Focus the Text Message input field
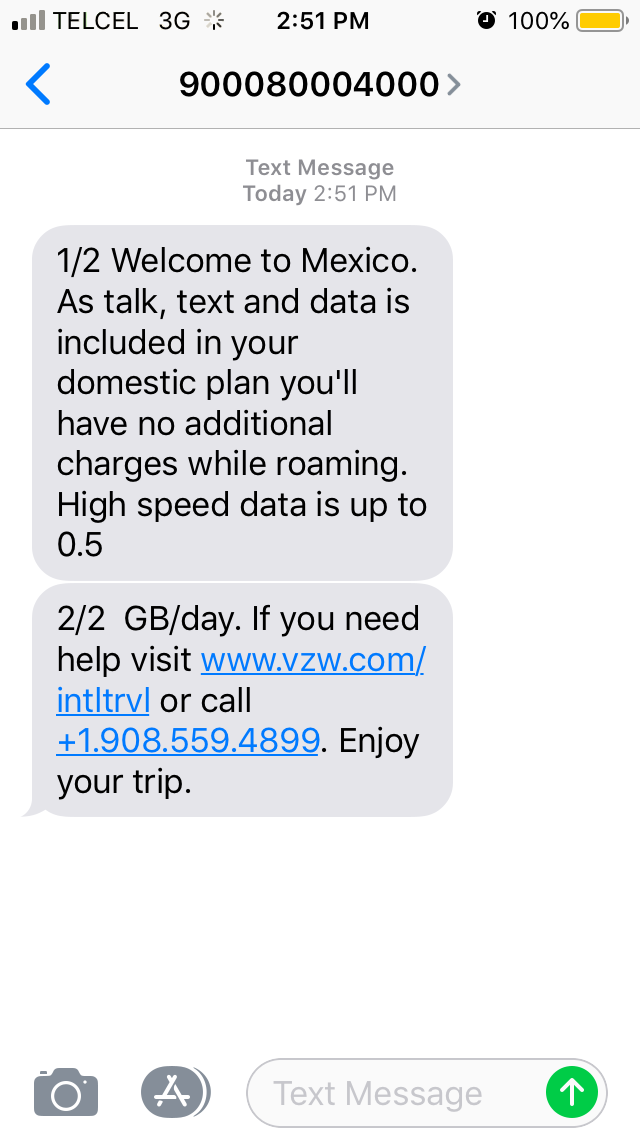This screenshot has height=1136, width=640. [395, 1093]
